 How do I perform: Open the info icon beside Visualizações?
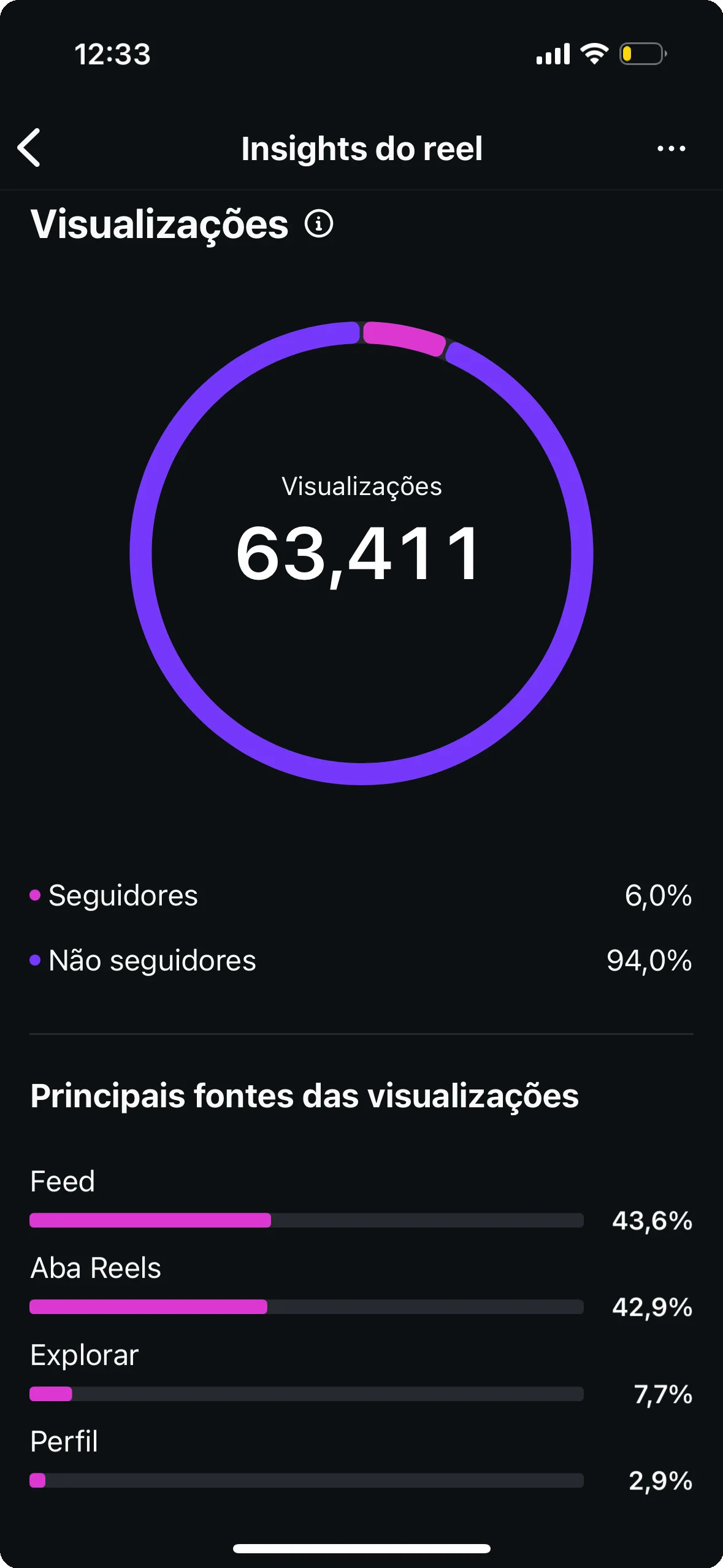pos(319,224)
